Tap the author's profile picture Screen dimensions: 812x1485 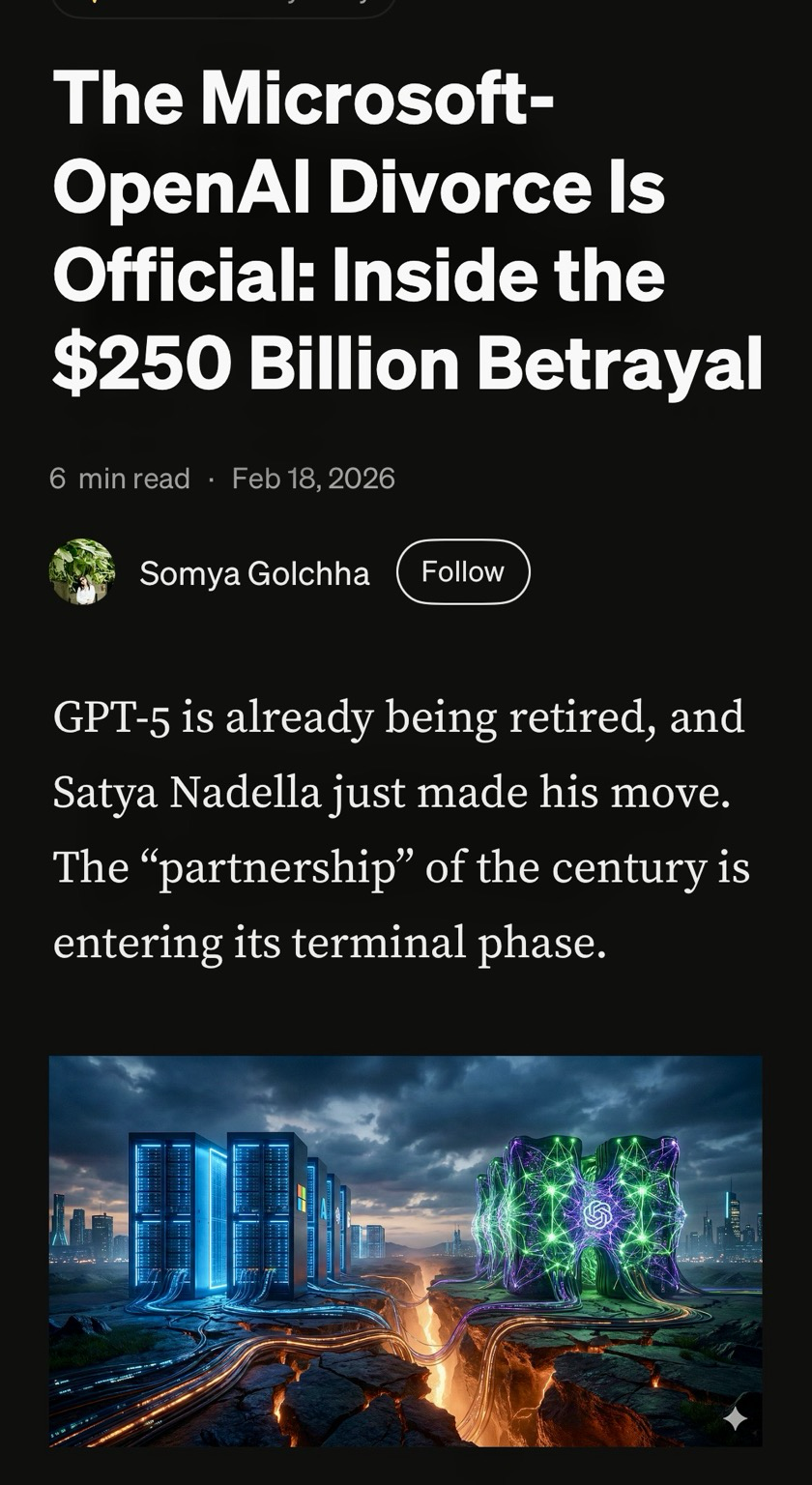pyautogui.click(x=82, y=571)
